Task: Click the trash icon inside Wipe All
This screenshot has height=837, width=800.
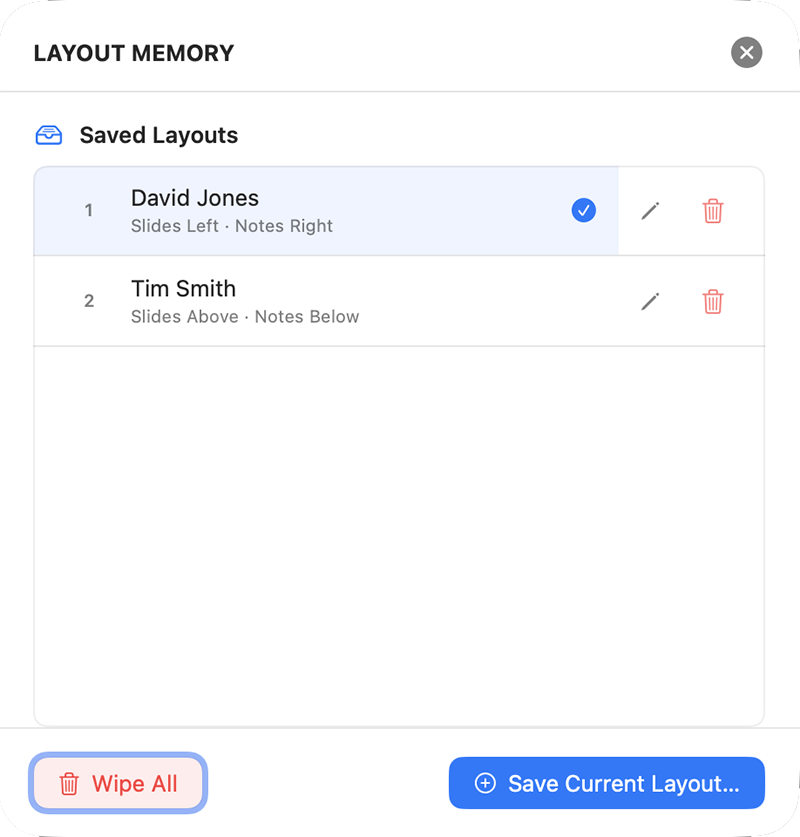Action: tap(68, 784)
